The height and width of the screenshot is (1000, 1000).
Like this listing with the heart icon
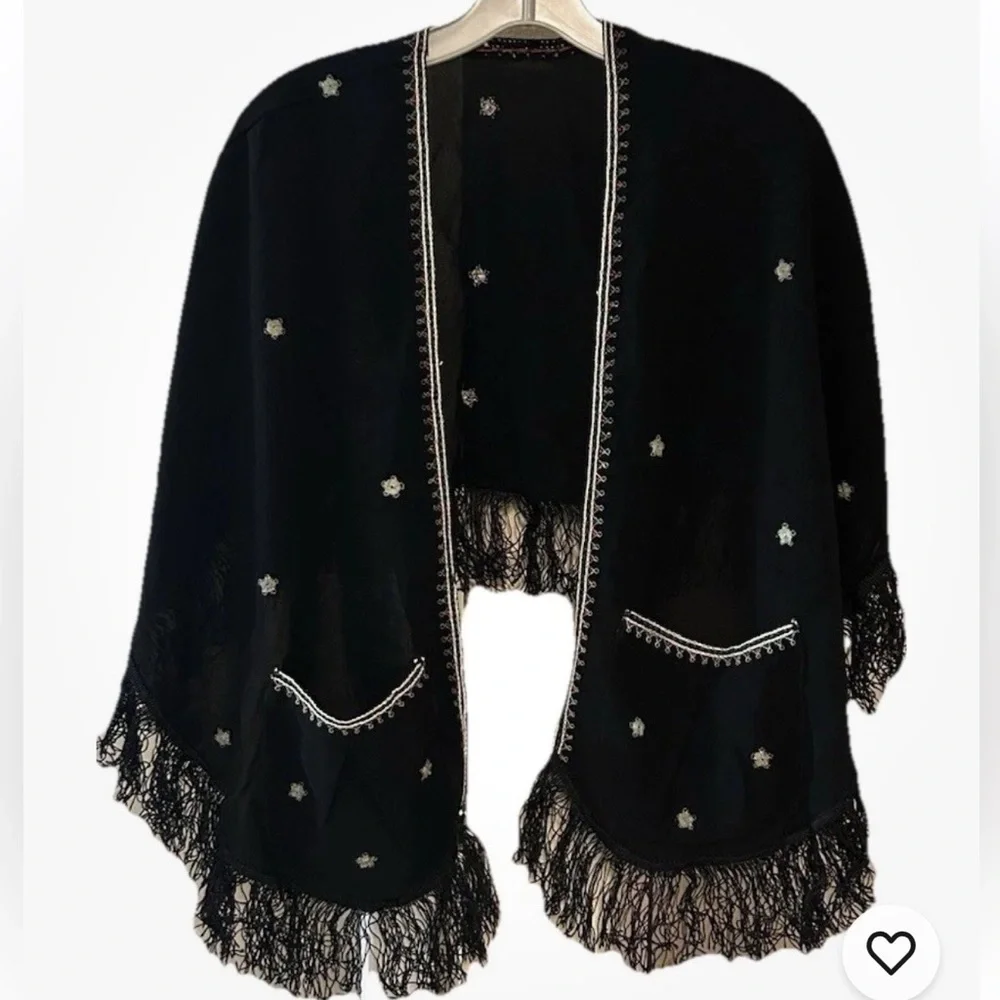891,953
